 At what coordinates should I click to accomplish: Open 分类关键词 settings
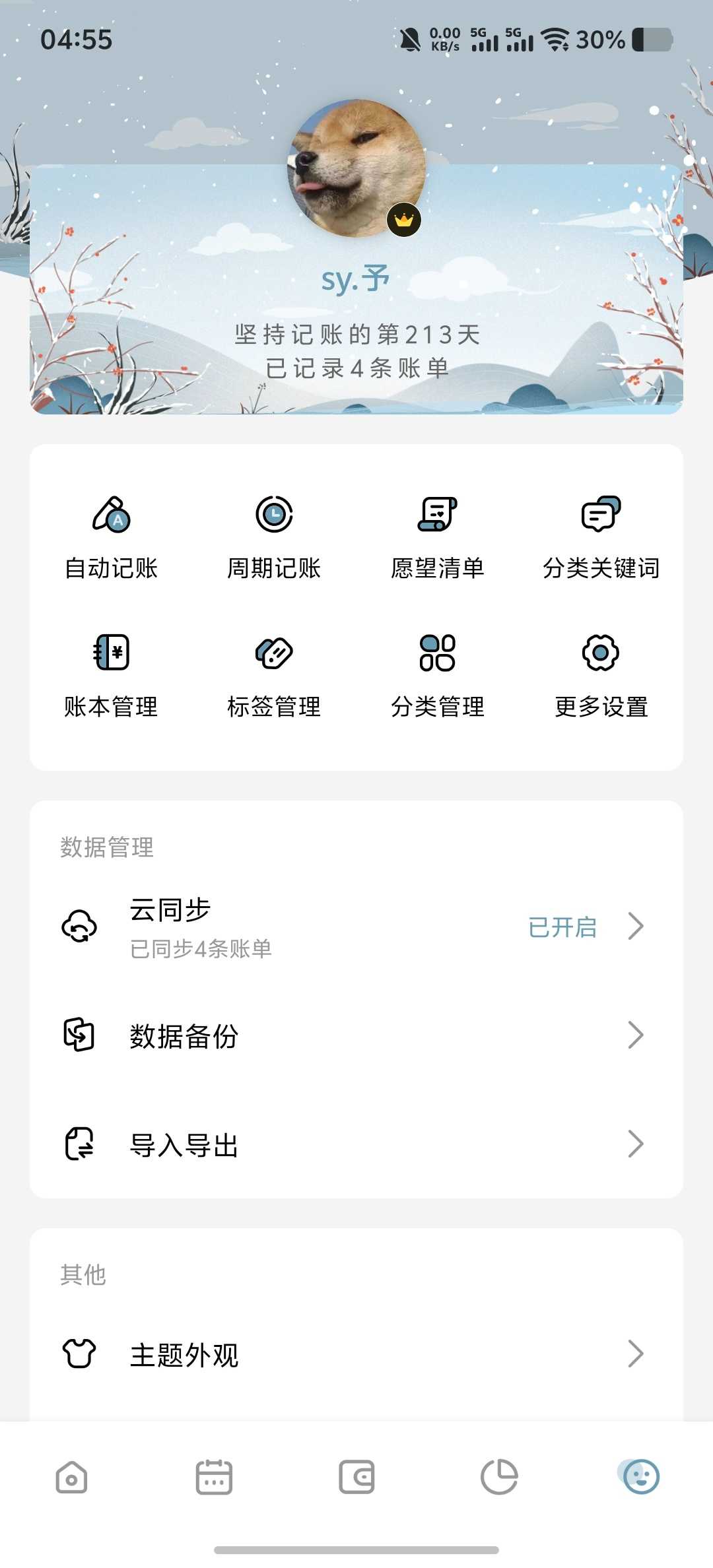[601, 536]
